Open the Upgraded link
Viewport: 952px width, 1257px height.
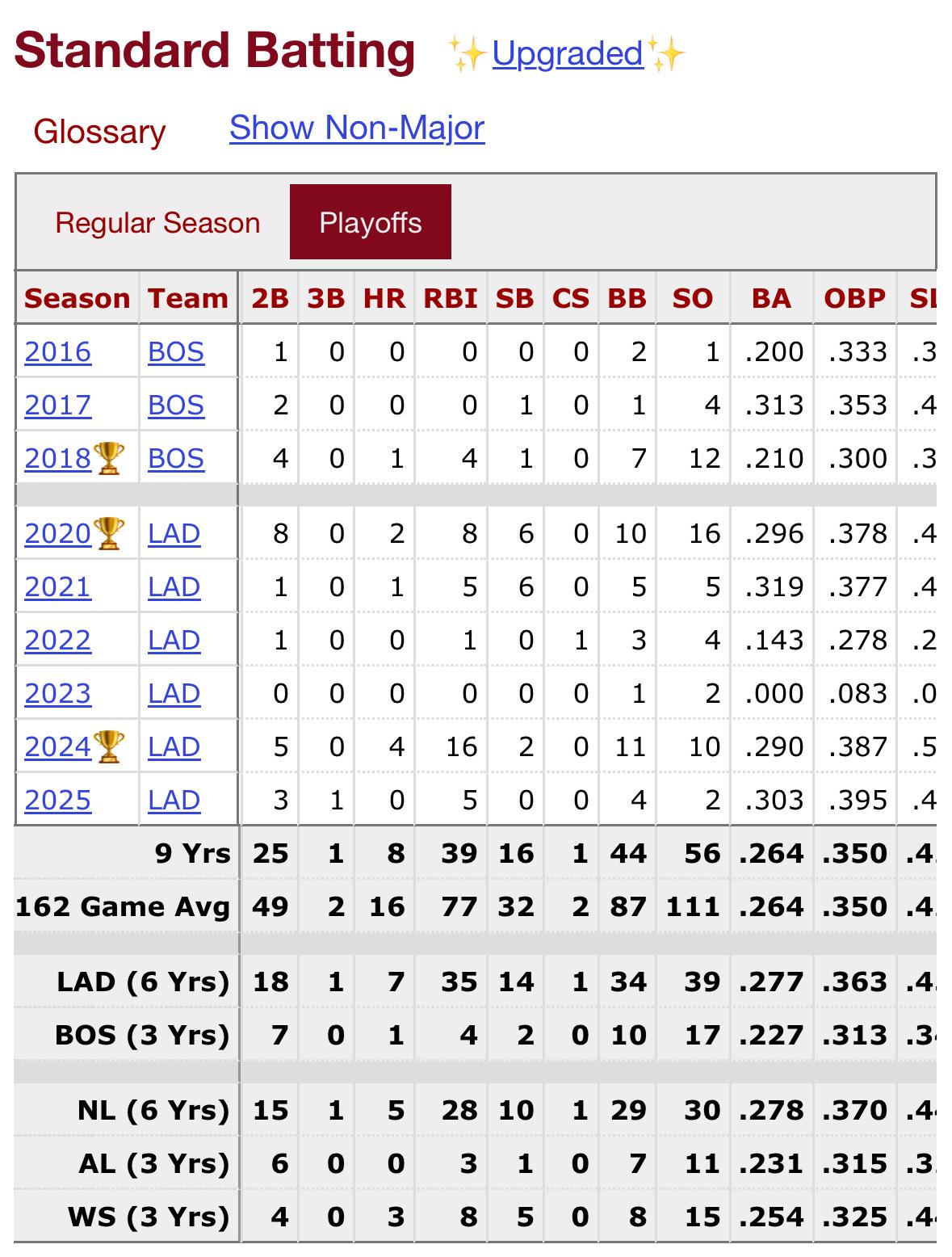[567, 54]
